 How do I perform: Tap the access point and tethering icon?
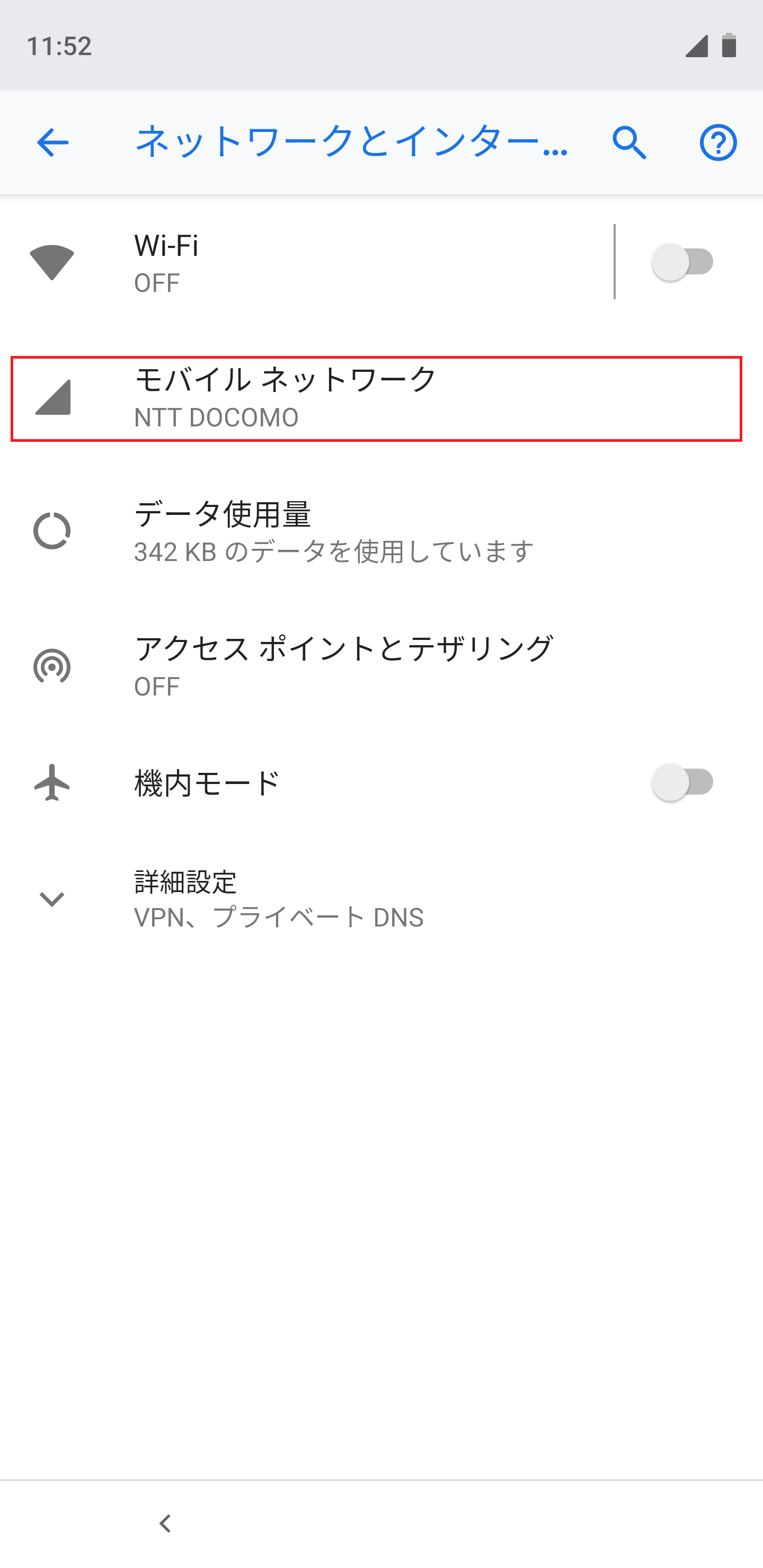(52, 666)
